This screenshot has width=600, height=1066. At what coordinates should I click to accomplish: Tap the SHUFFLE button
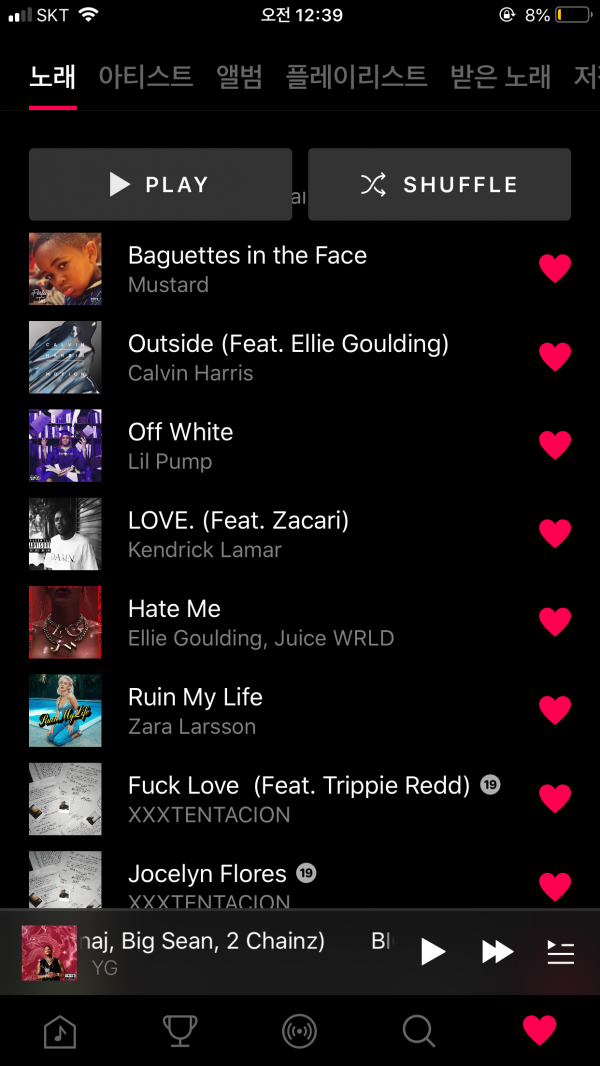439,184
